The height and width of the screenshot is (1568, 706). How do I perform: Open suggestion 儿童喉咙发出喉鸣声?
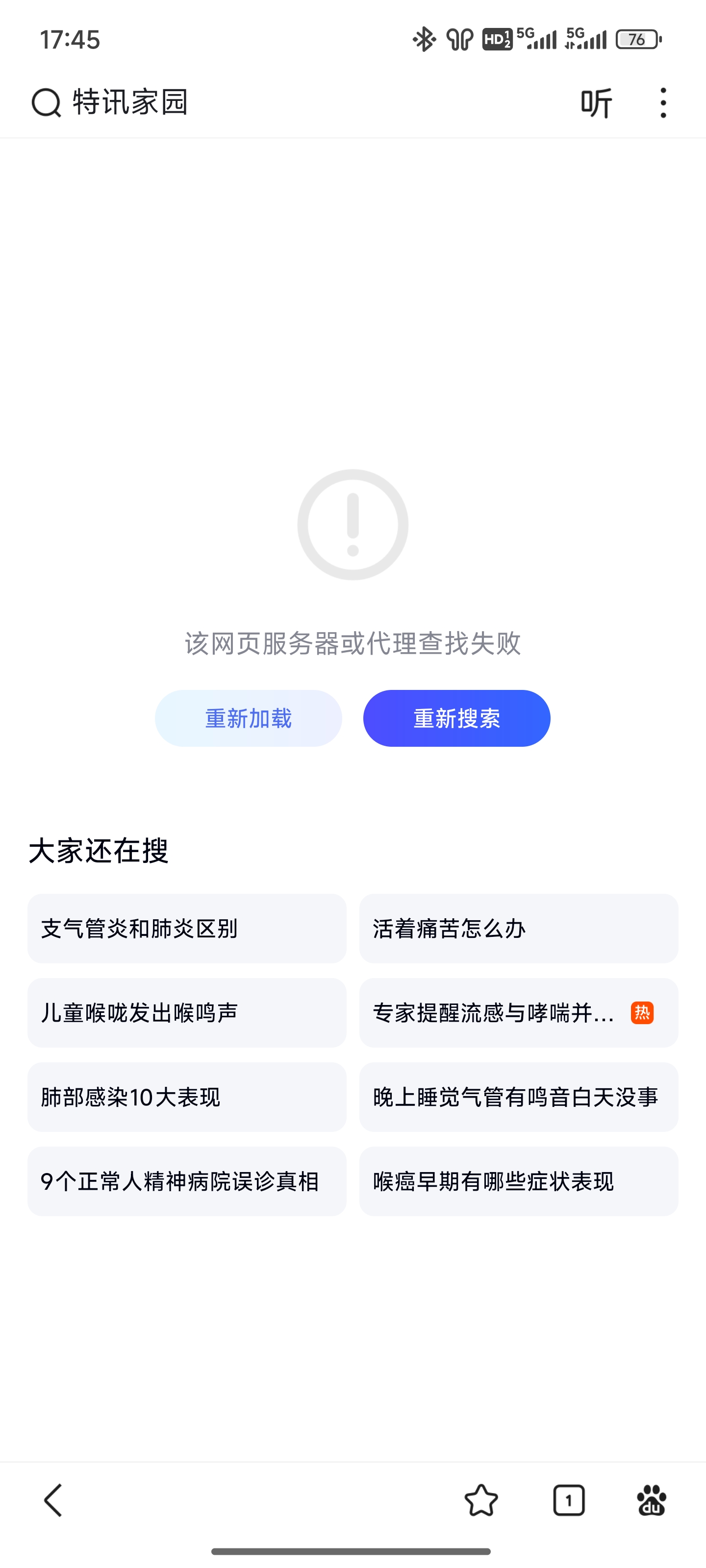[x=186, y=1013]
